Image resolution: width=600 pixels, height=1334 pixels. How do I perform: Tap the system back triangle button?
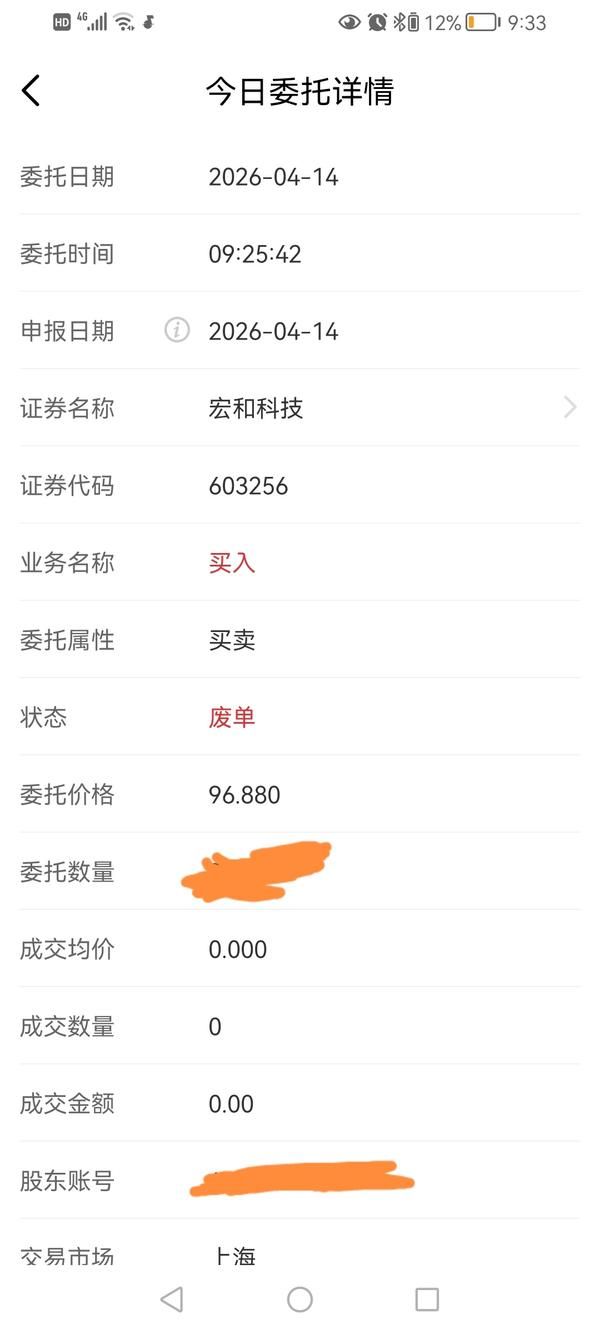[x=172, y=1298]
